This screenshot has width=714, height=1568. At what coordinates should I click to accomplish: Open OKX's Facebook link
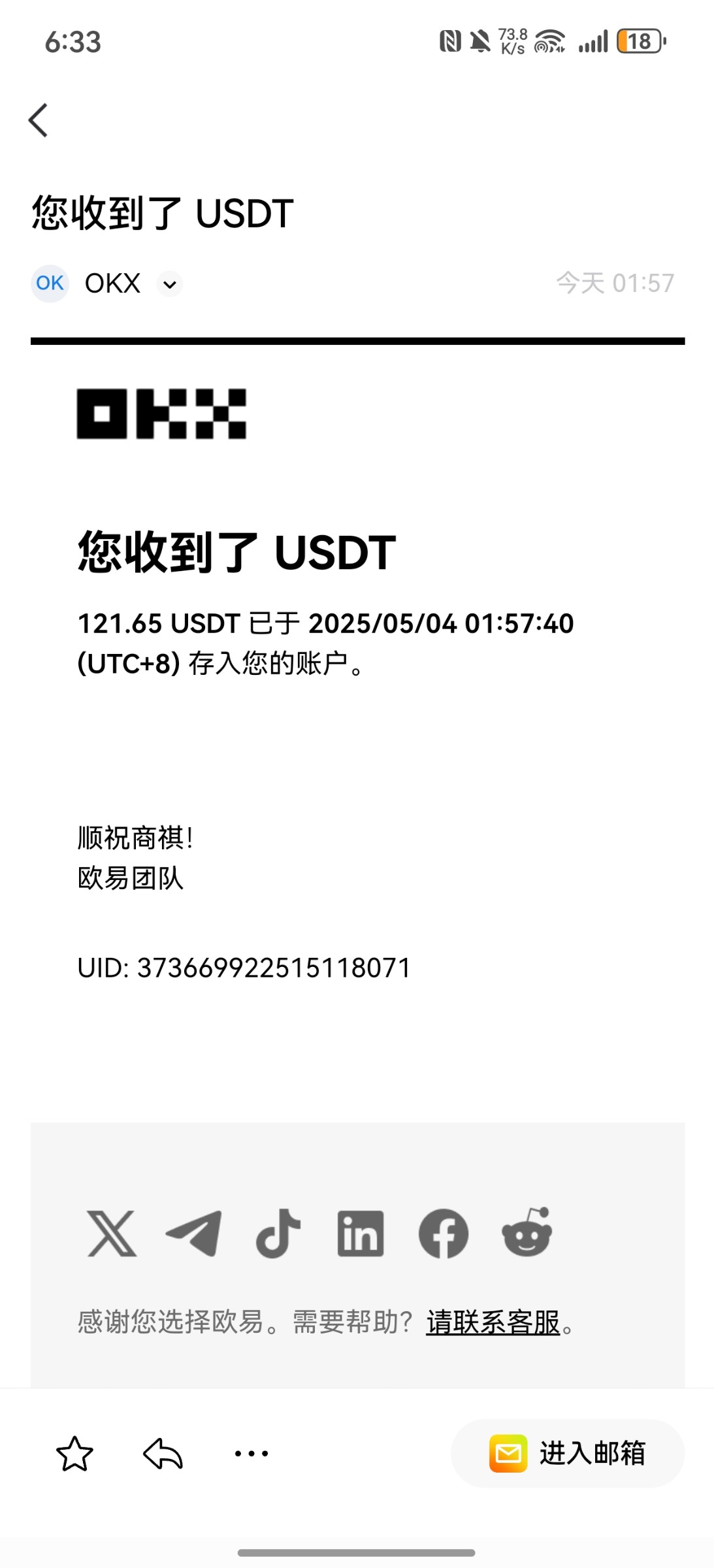[x=443, y=1233]
